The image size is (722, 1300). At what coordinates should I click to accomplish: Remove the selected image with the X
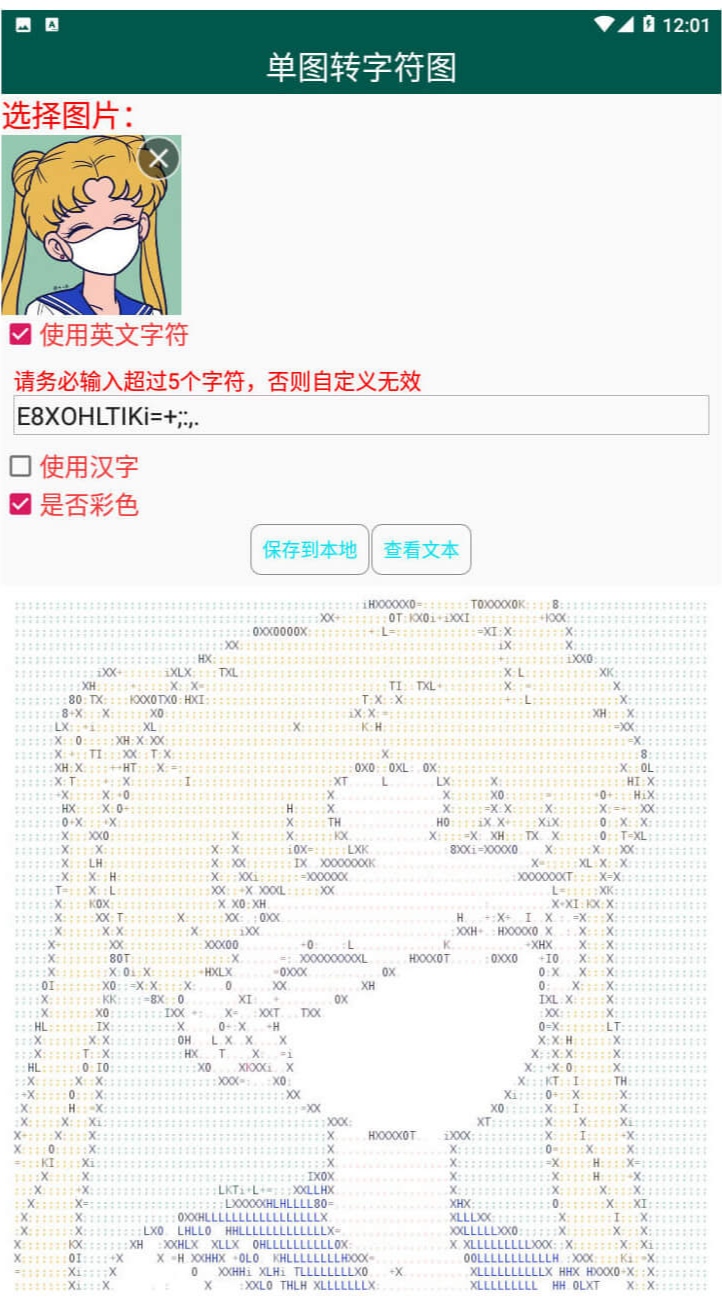(x=159, y=158)
